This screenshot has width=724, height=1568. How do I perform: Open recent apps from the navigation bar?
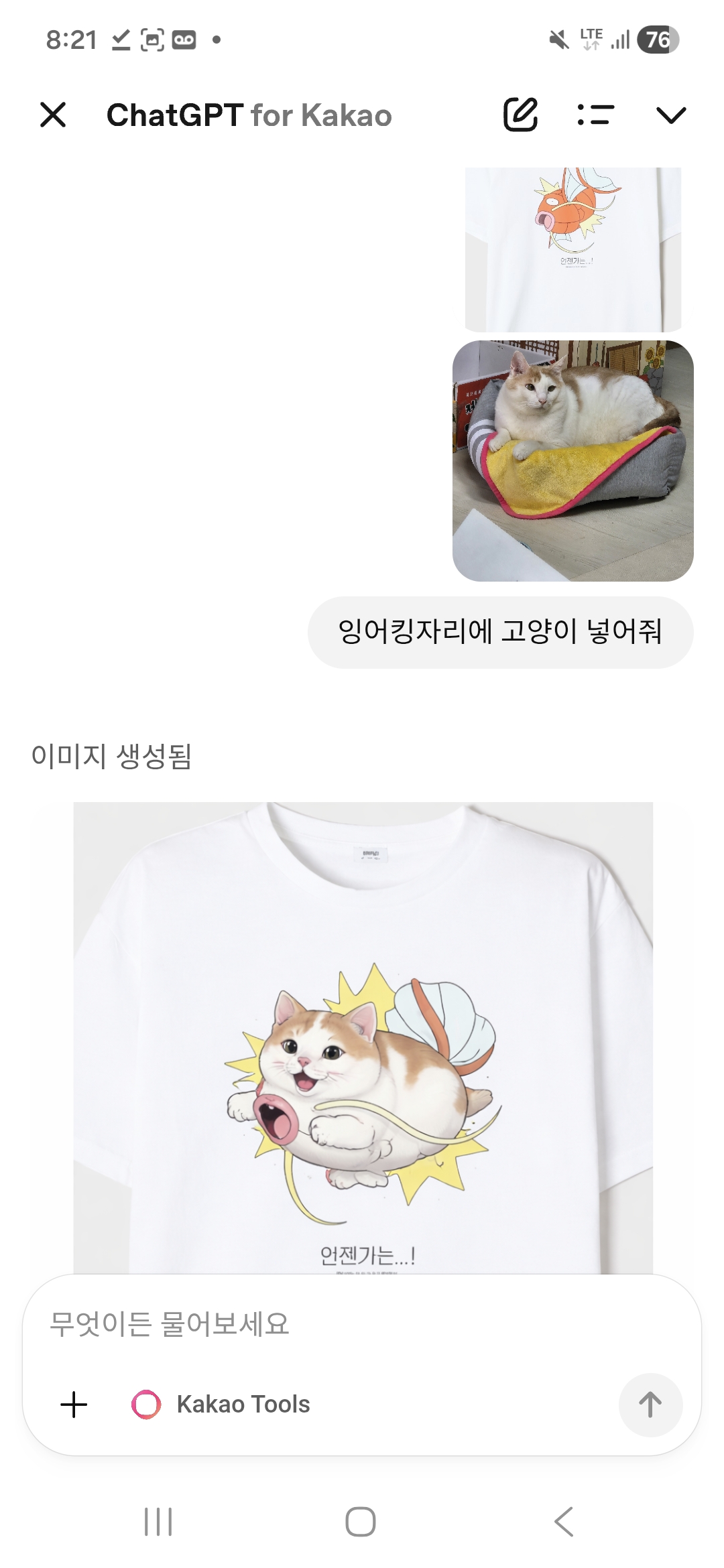point(158,1522)
